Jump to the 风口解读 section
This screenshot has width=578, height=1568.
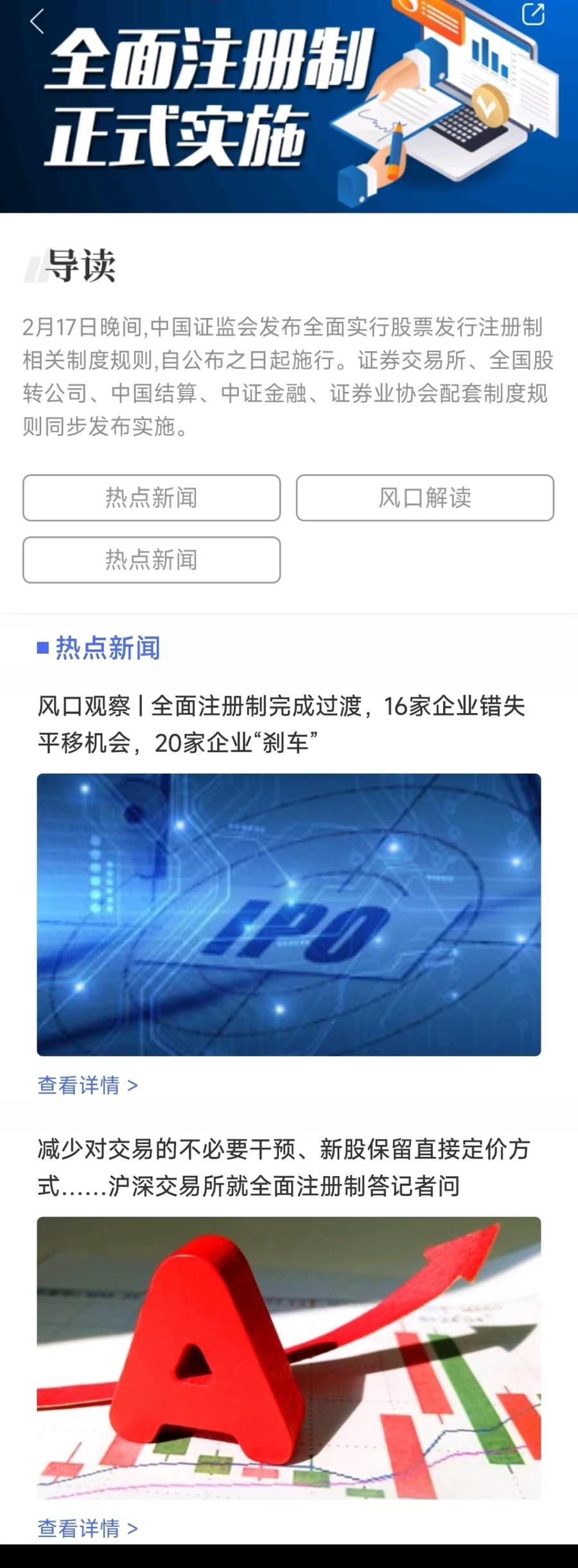pos(425,498)
